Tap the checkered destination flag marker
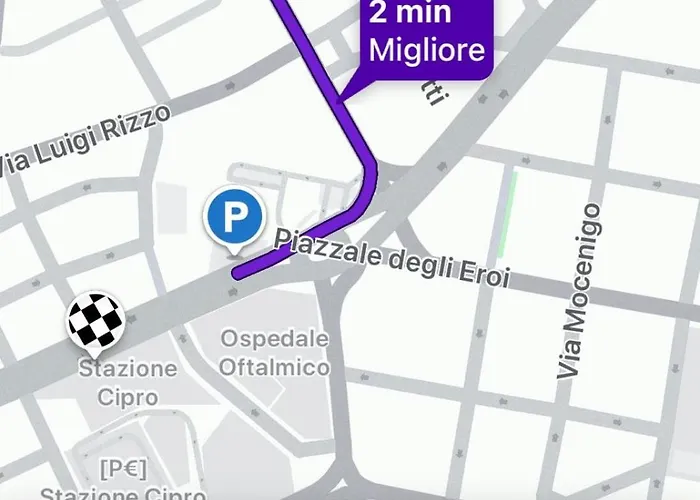Viewport: 700px width, 500px height. click(x=96, y=320)
